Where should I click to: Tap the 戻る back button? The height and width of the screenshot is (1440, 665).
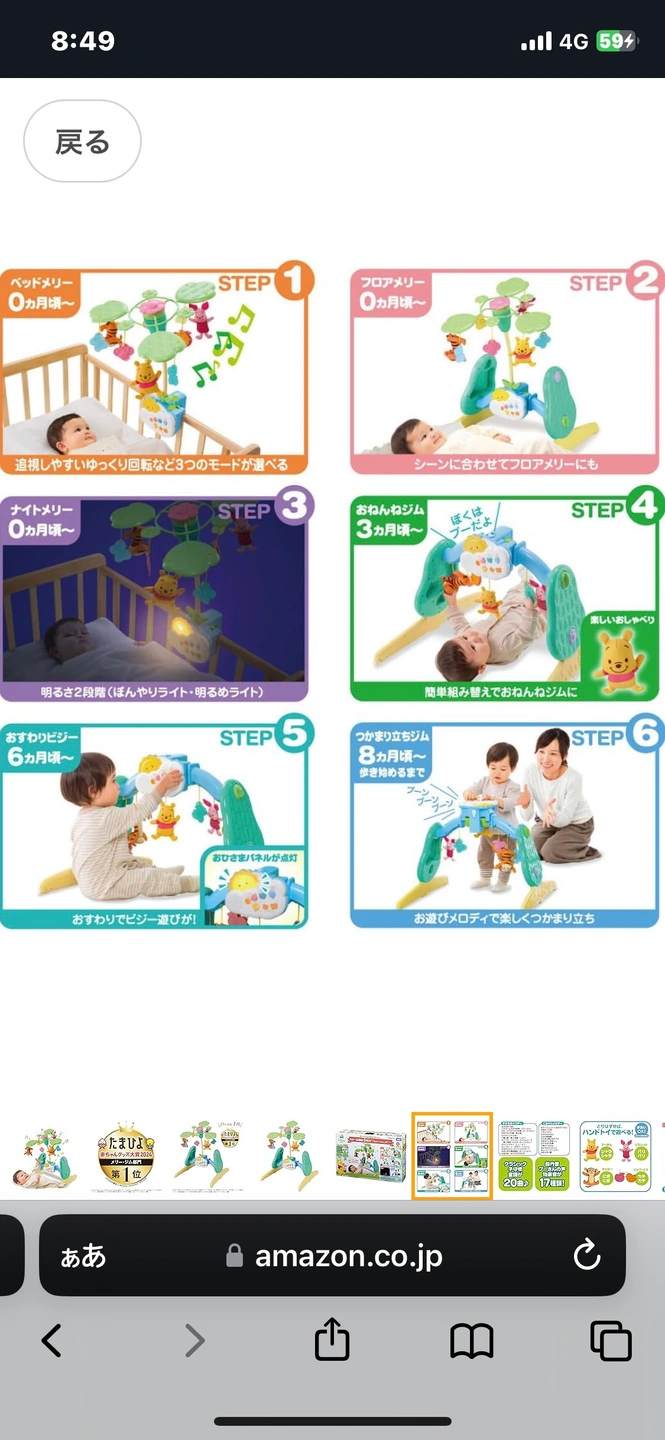coord(82,142)
